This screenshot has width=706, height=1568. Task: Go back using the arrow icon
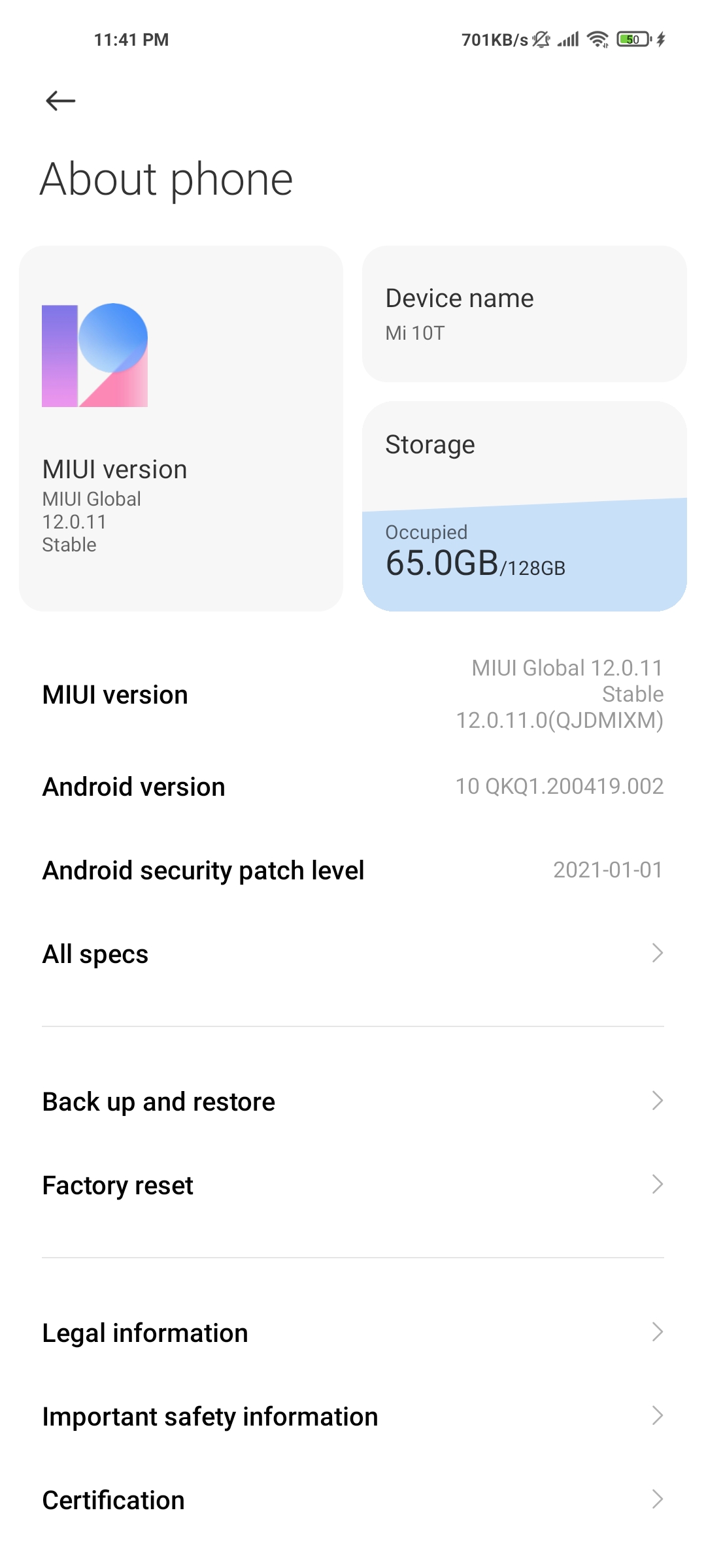[x=61, y=101]
